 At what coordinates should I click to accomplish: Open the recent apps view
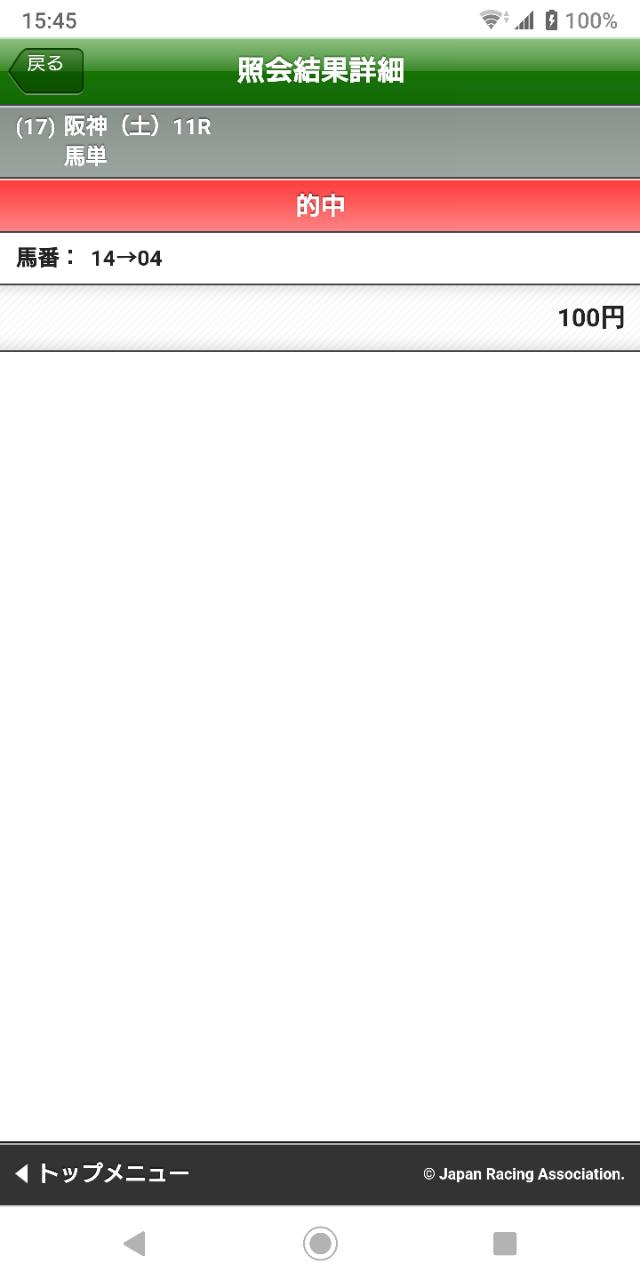click(x=505, y=1243)
